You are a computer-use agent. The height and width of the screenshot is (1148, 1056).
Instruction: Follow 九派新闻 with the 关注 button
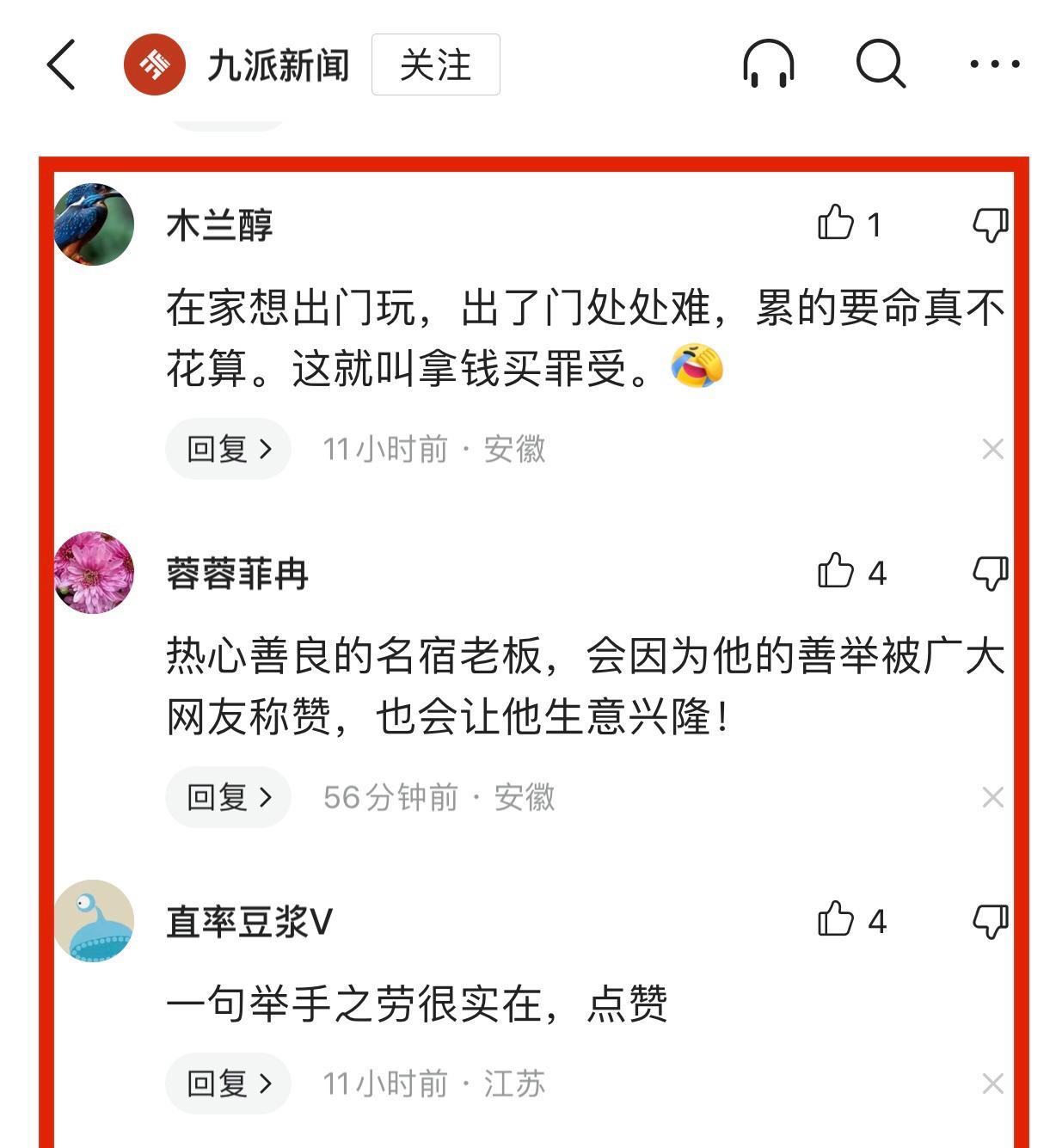[435, 64]
